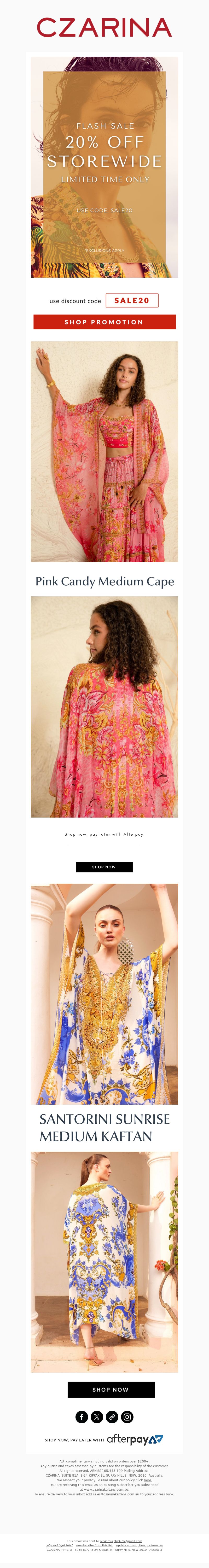Viewport: 209px width, 1568px height.
Task: View the Santorini Sunrise kaftan side photo
Action: [x=104, y=1261]
